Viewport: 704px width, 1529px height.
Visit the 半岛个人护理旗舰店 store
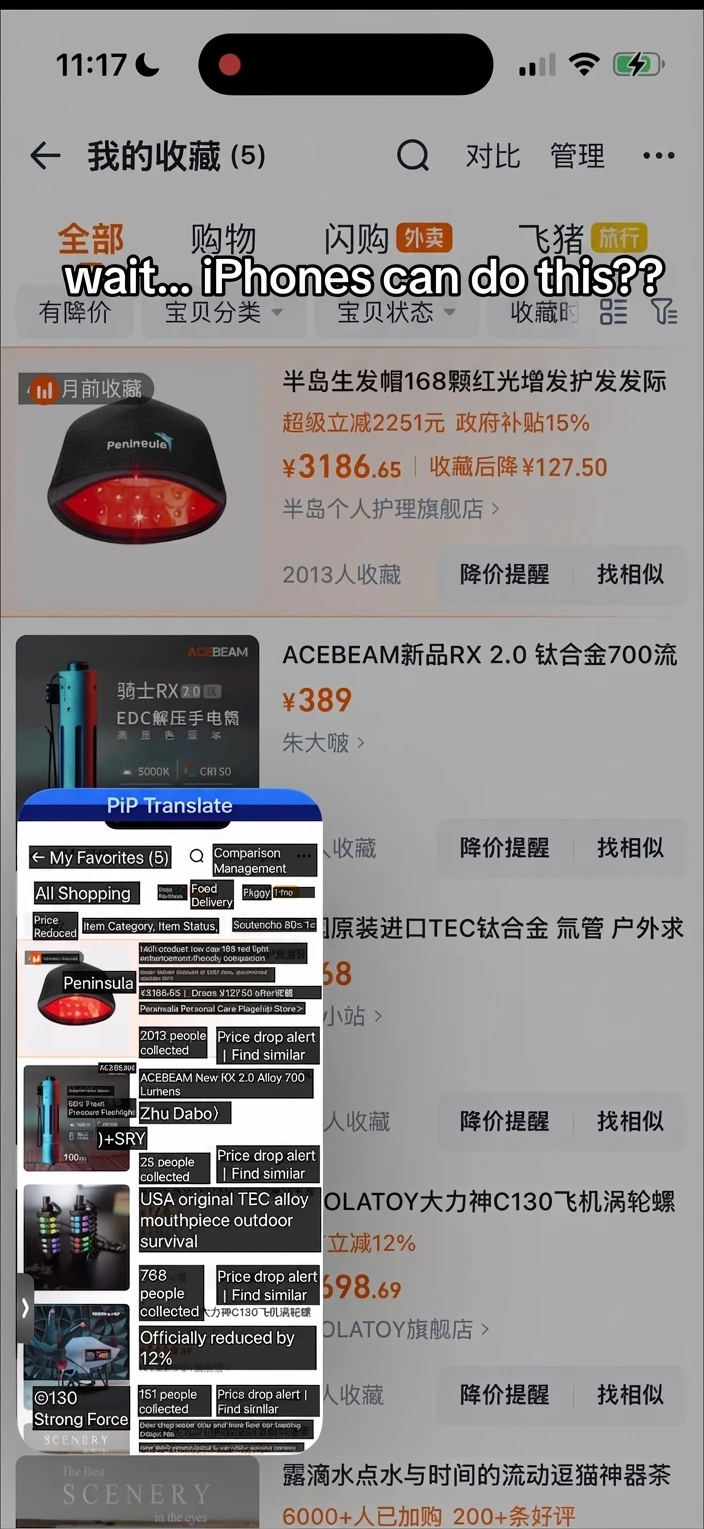[390, 509]
